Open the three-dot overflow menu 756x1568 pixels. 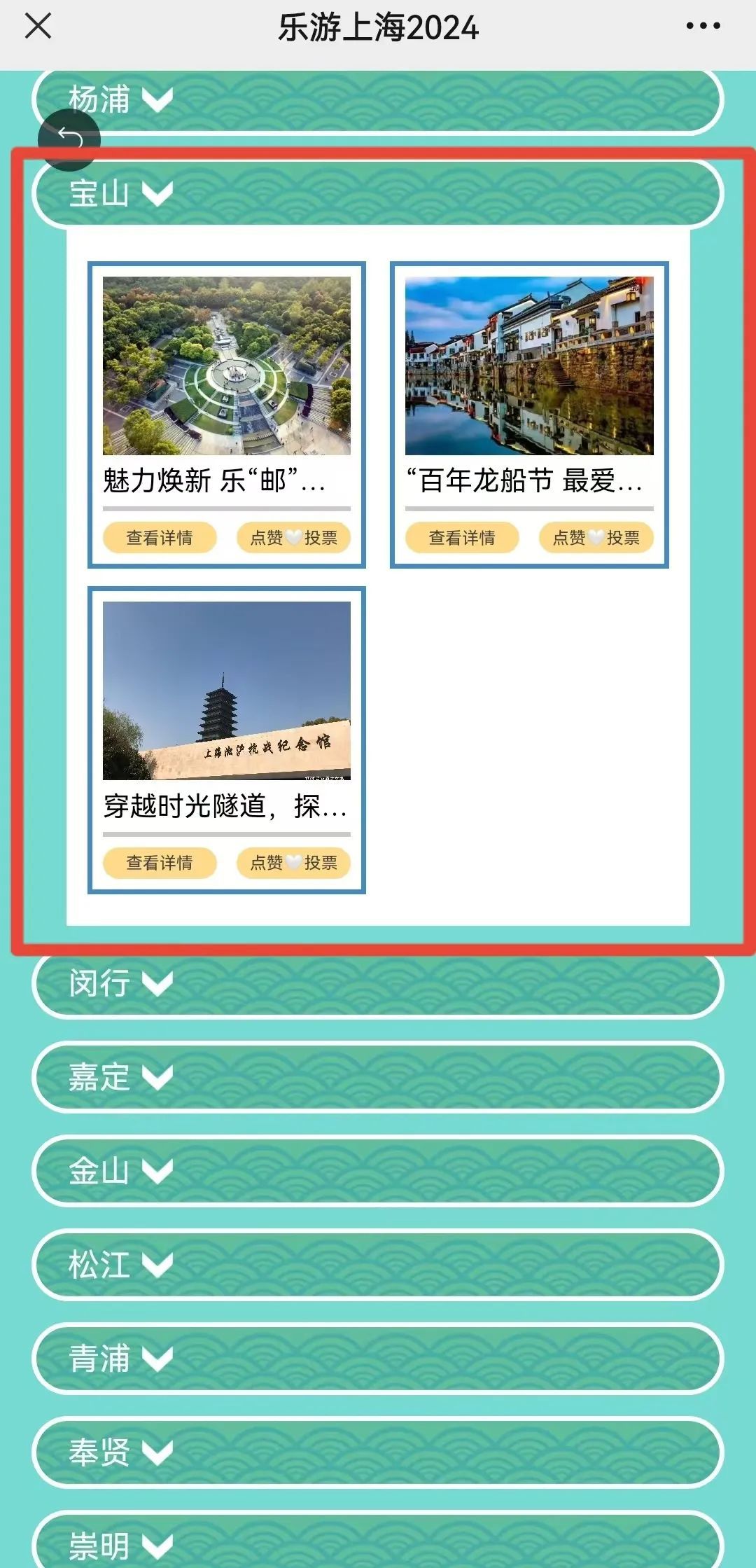[703, 27]
